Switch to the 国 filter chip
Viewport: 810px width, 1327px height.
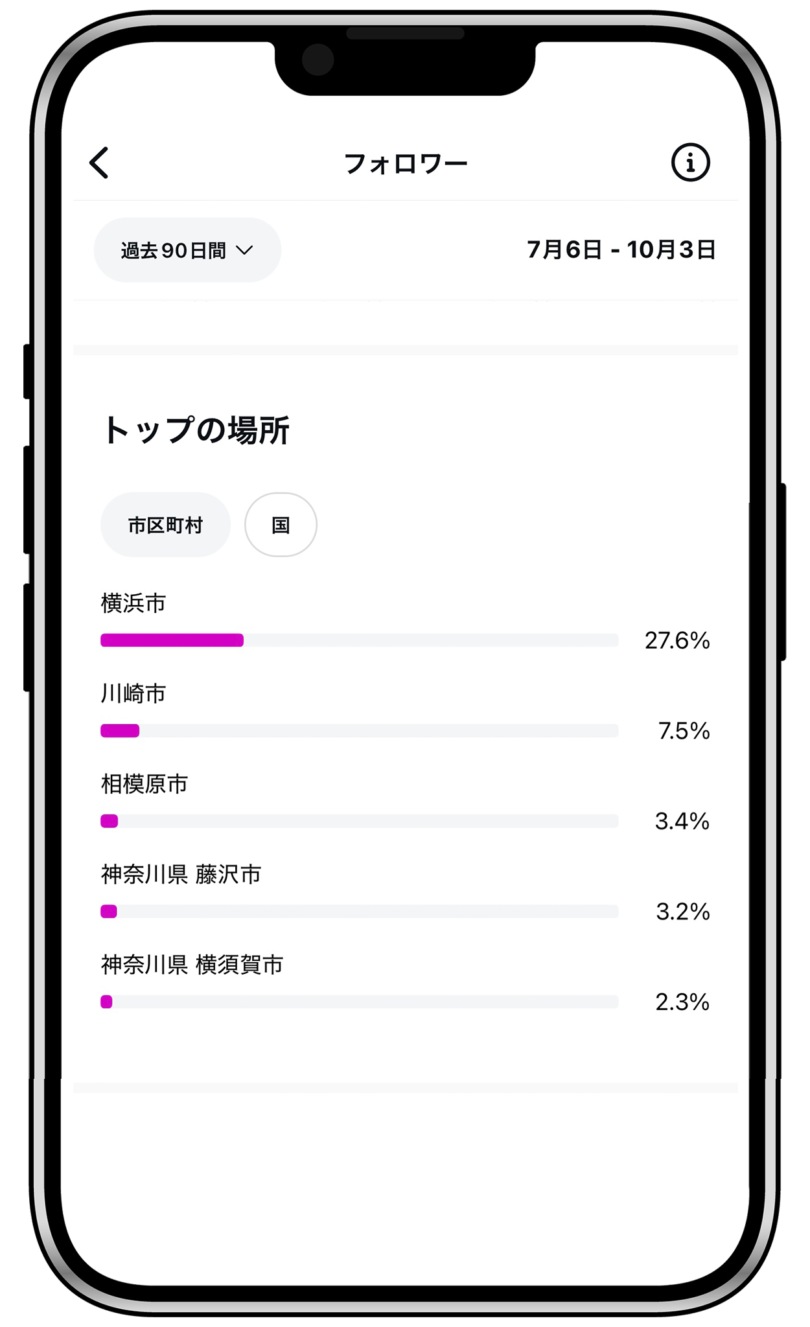(281, 525)
